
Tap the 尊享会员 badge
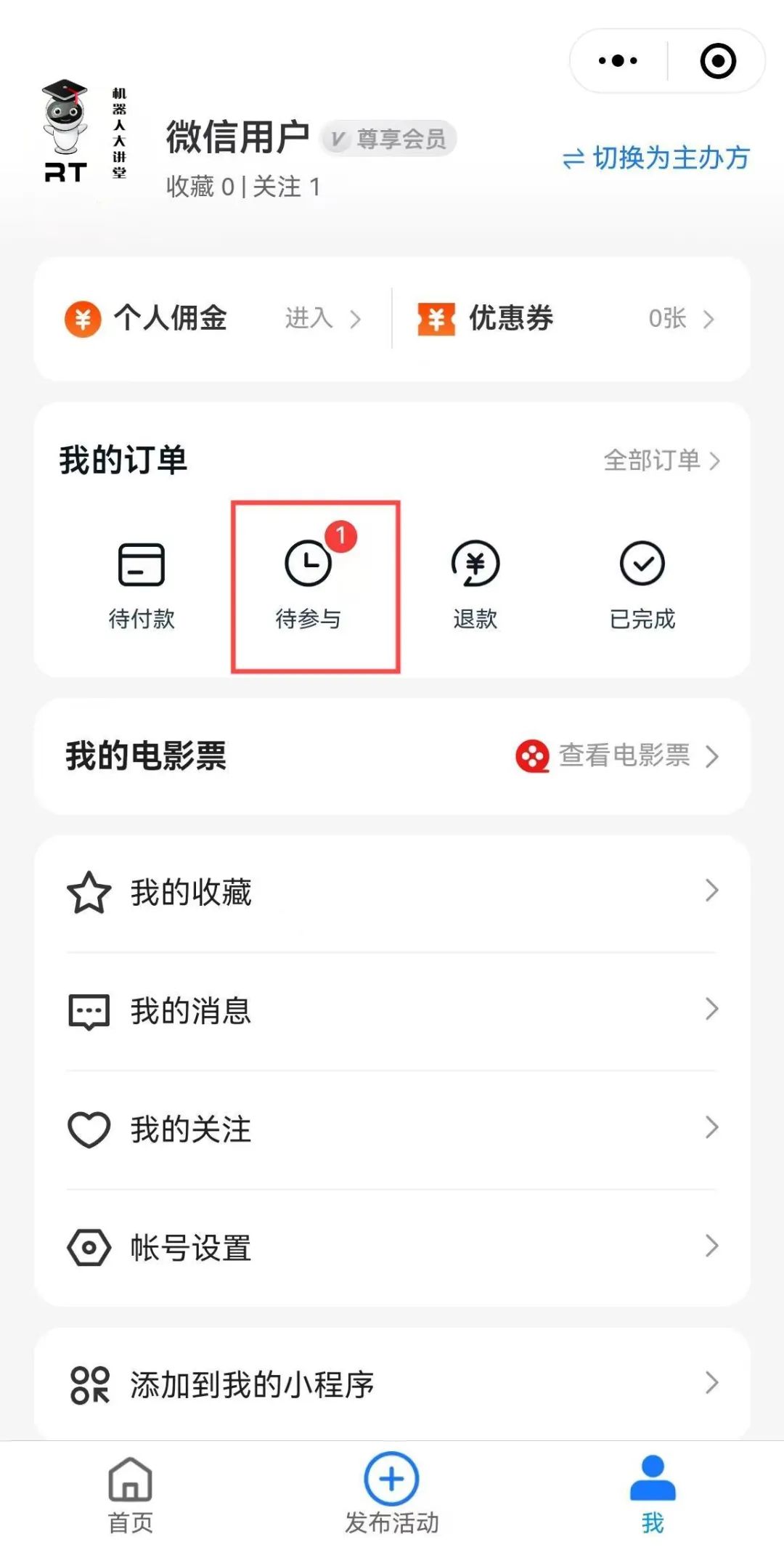tap(389, 138)
